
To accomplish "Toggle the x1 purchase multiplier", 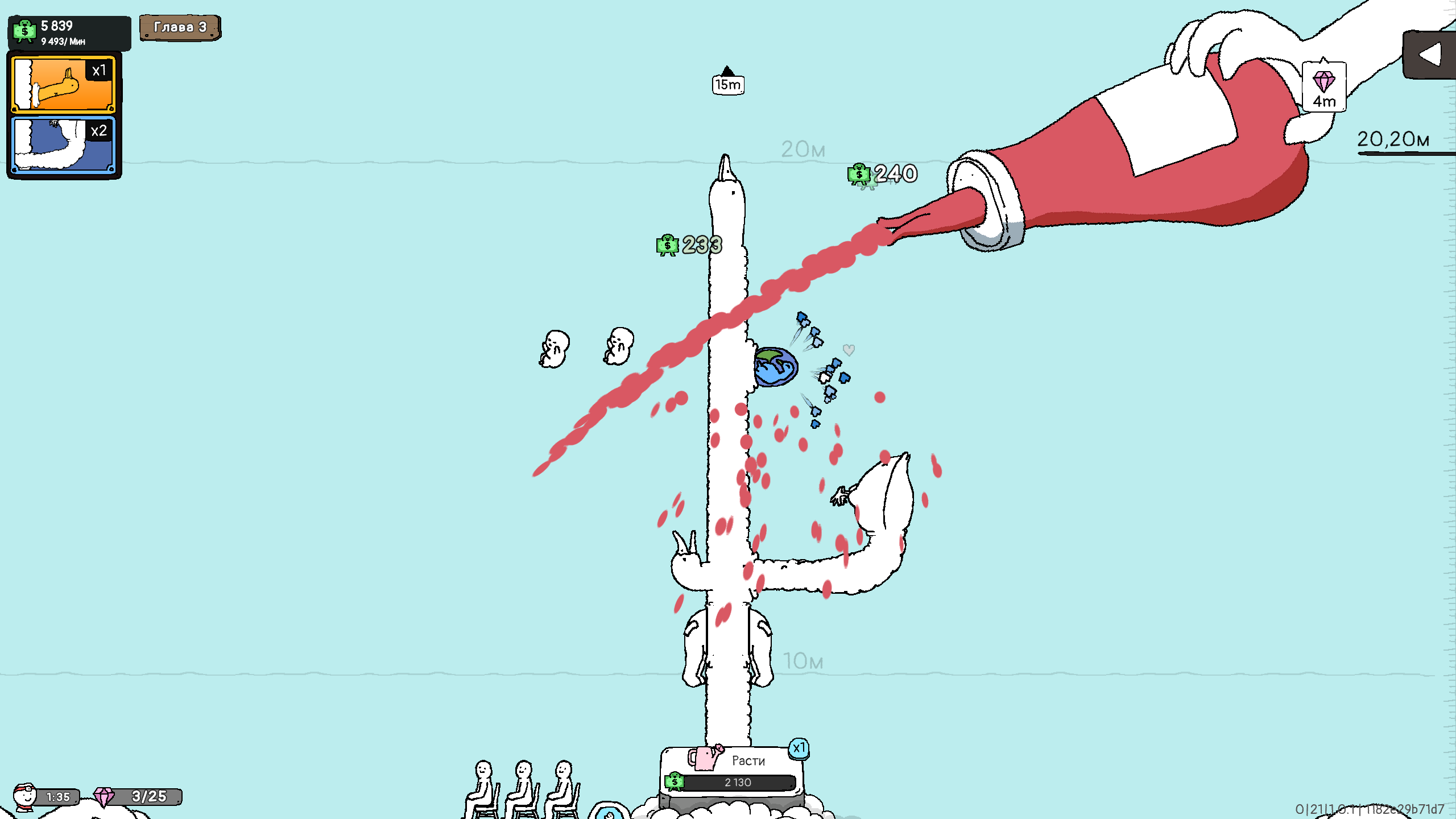I will tap(799, 748).
